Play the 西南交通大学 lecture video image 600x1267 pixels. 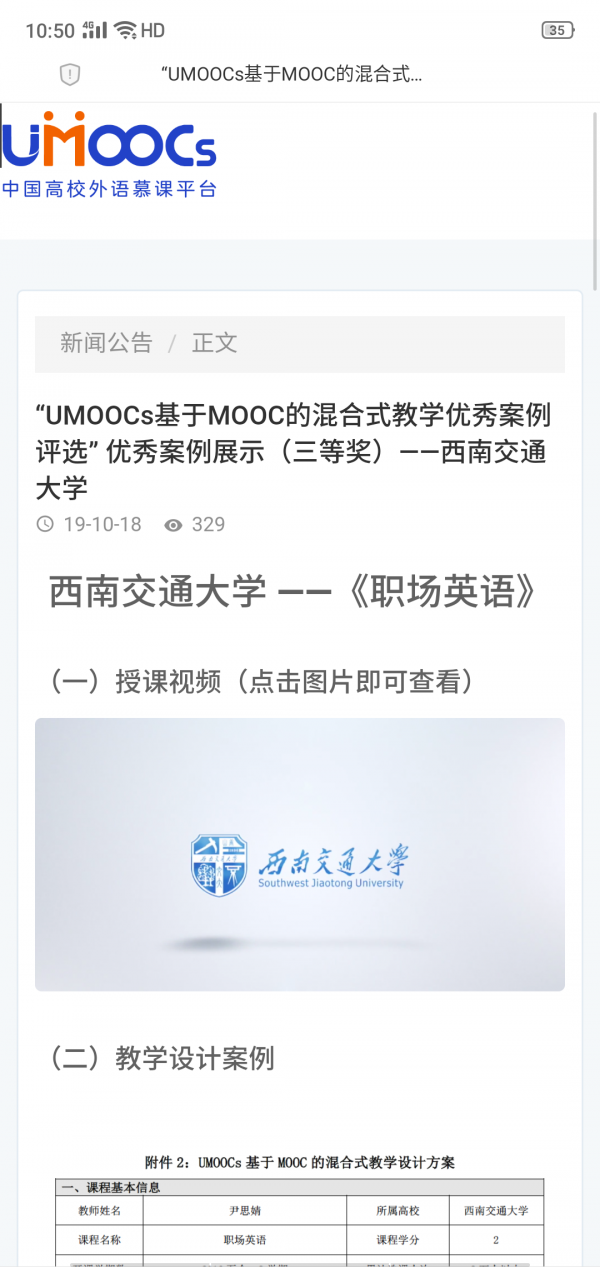click(x=300, y=855)
